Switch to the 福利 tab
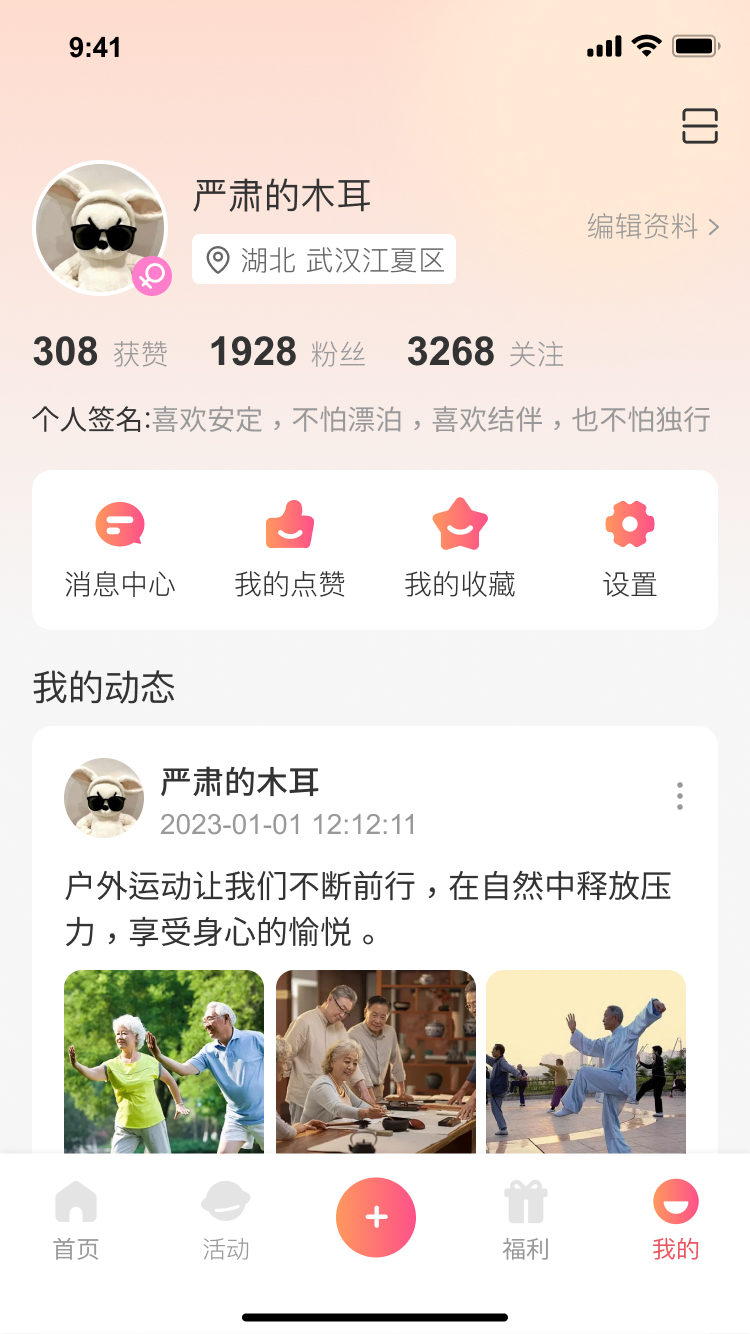750x1334 pixels. coord(526,1220)
